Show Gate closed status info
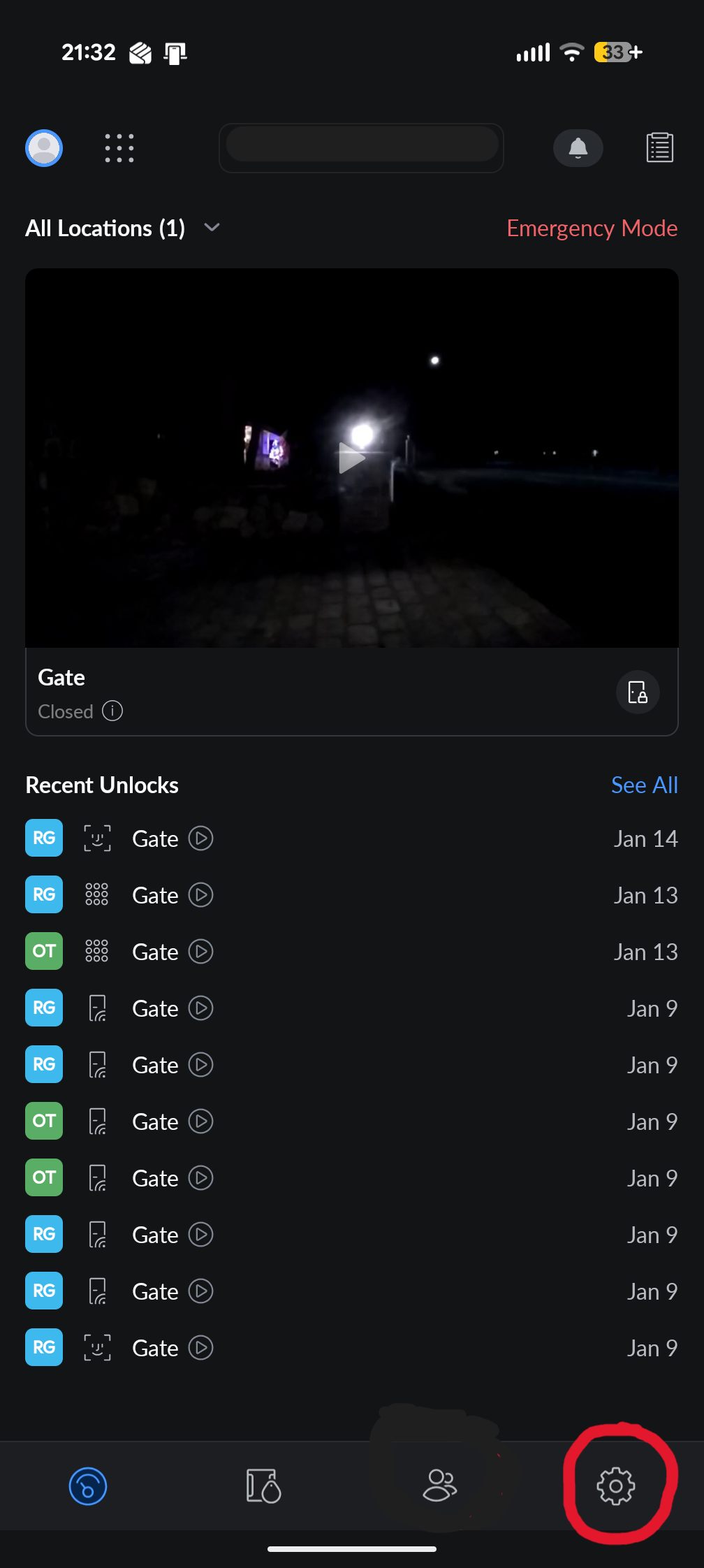The image size is (704, 1568). (112, 711)
